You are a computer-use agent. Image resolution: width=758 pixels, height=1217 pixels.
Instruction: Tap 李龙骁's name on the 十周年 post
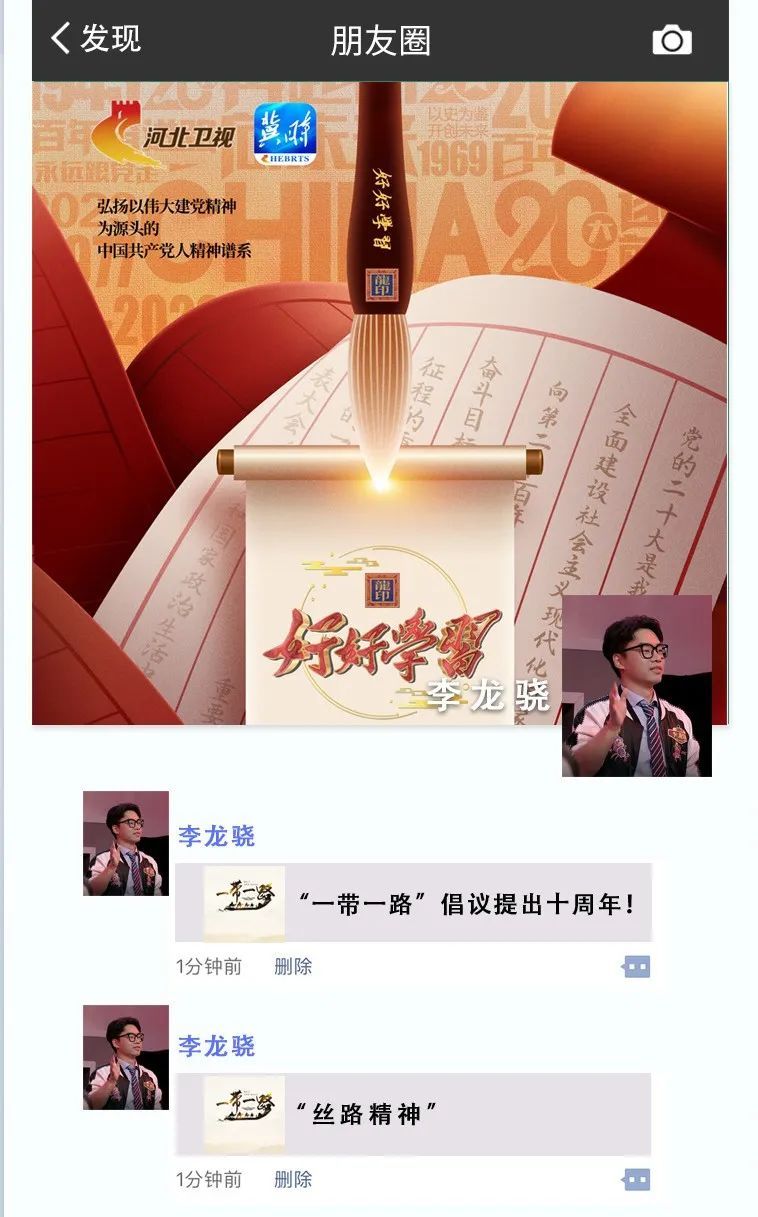click(x=217, y=836)
